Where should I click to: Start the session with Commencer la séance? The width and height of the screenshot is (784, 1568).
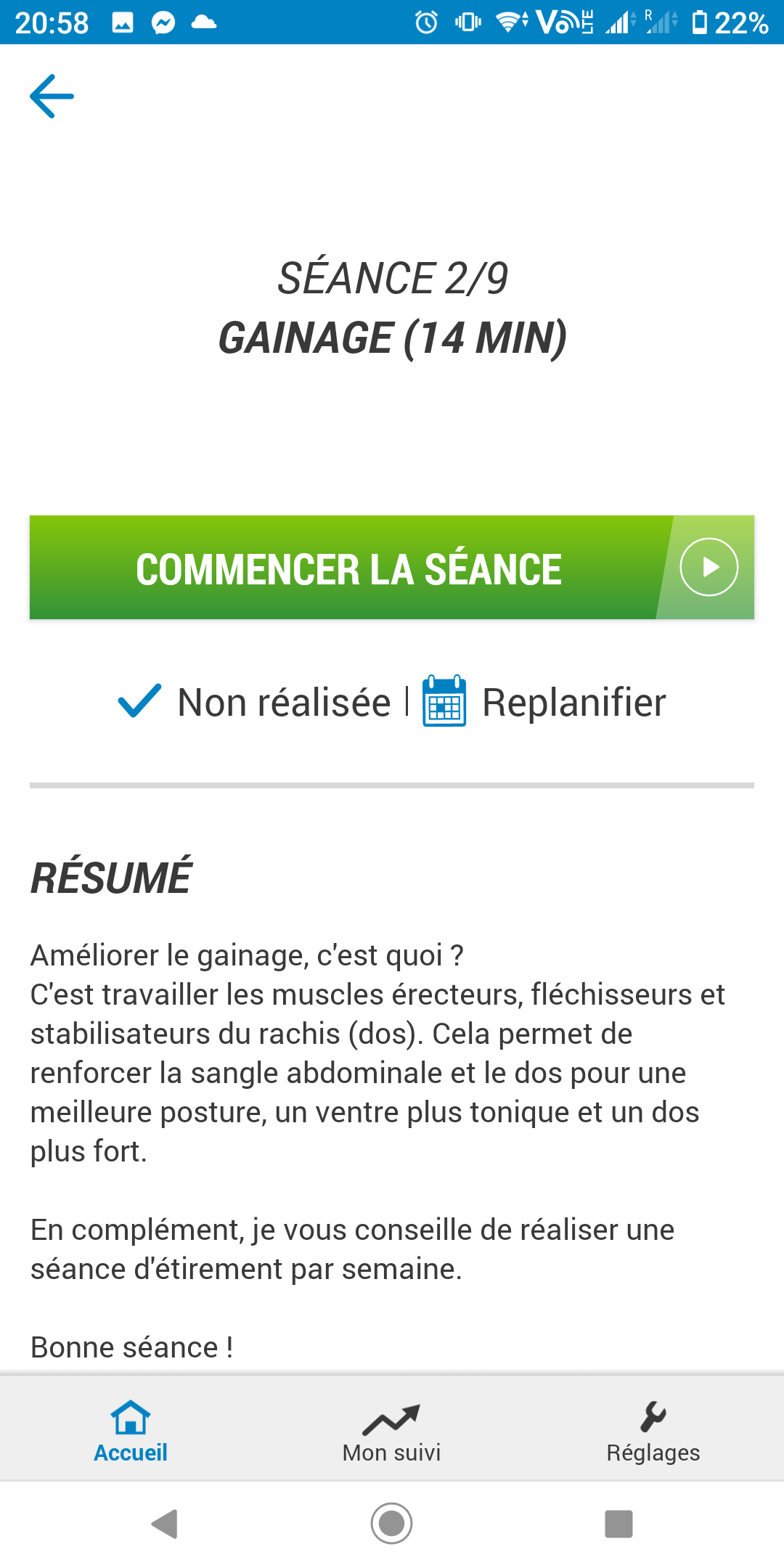point(392,567)
